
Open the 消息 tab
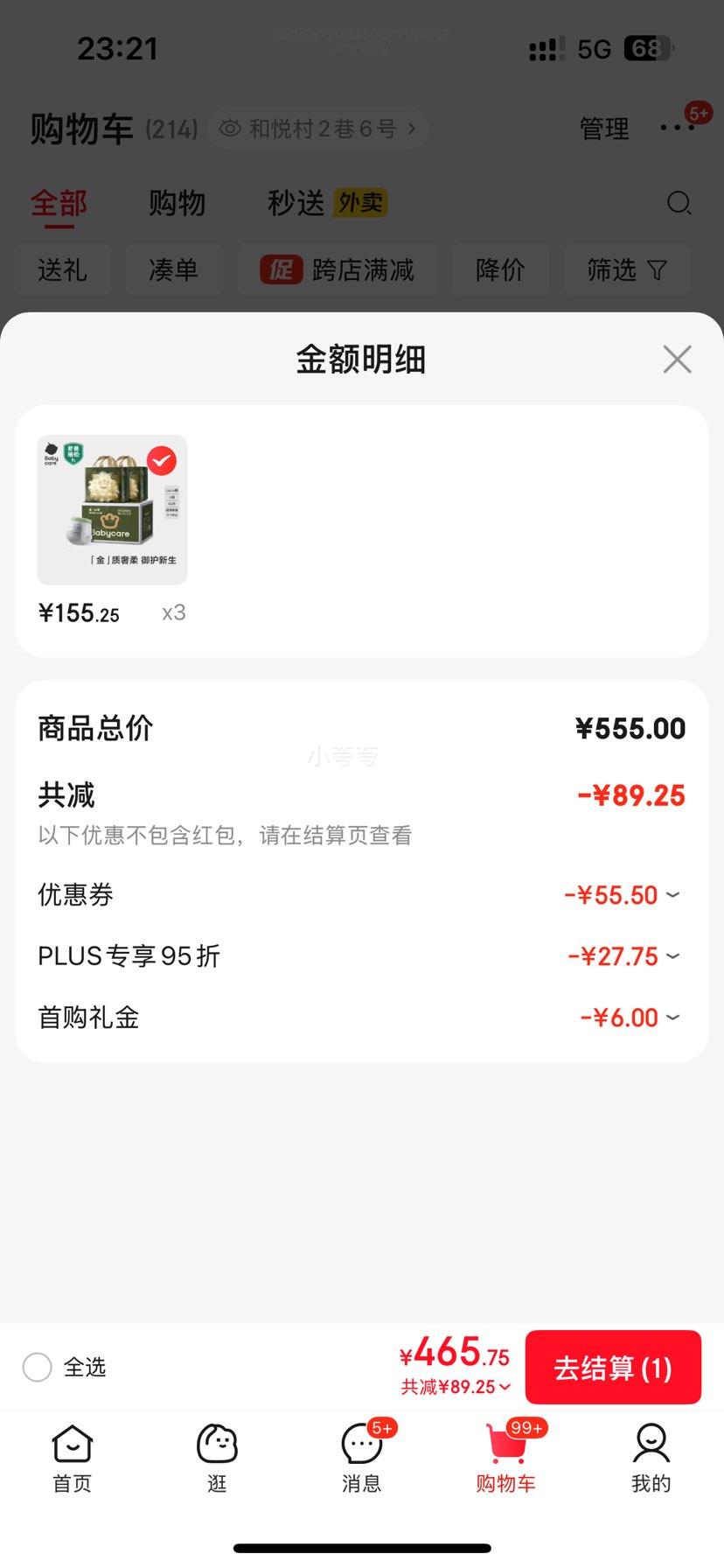point(362,1459)
